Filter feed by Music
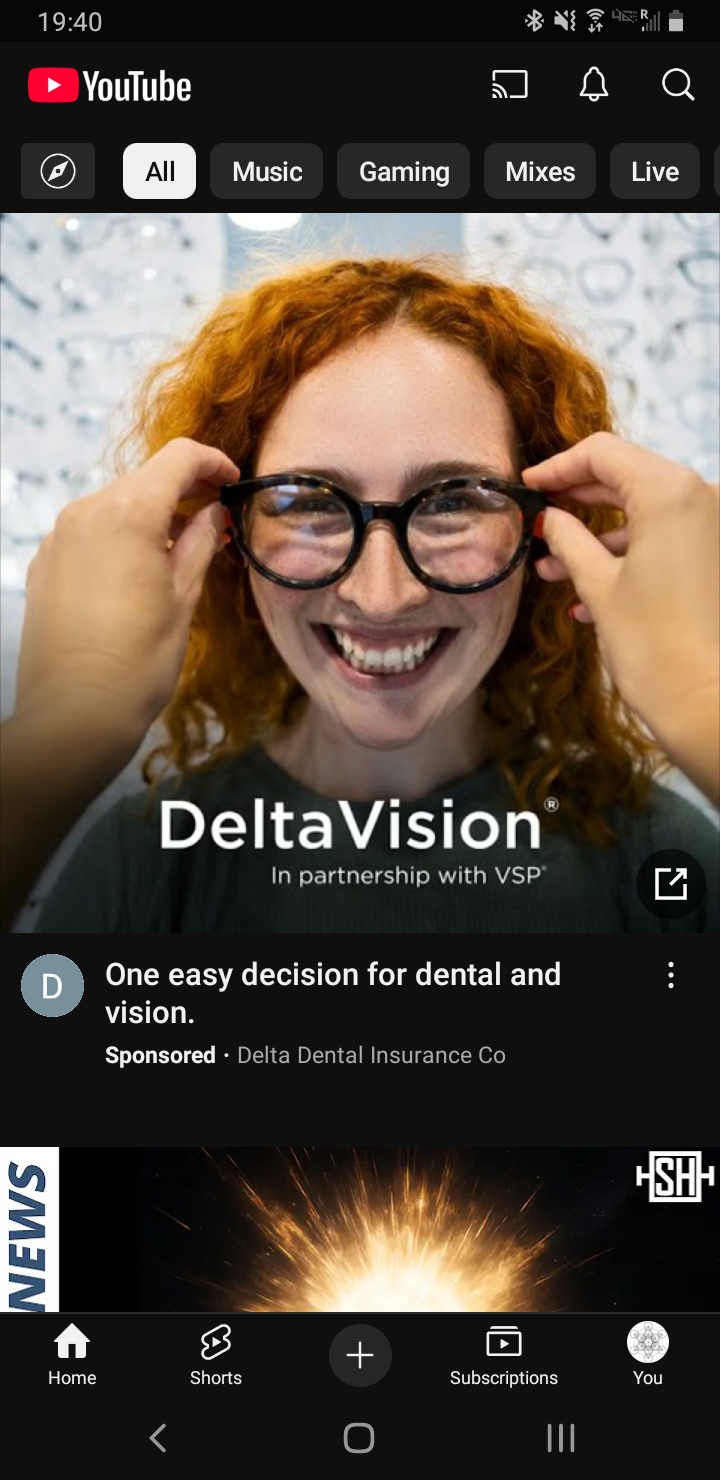Viewport: 720px width, 1480px height. point(267,171)
